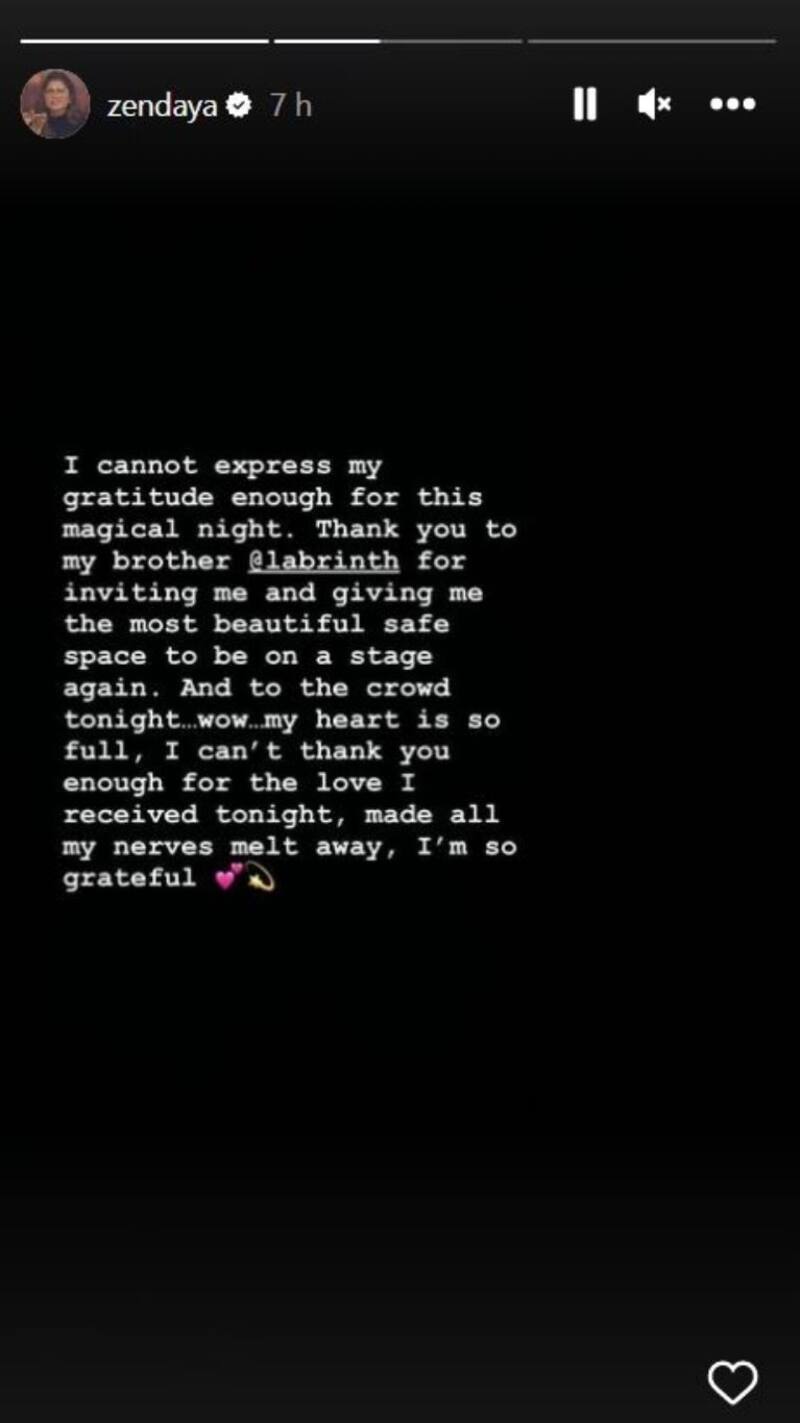Screen dimensions: 800x1423
Task: Open the three-dot options menu
Action: point(732,104)
